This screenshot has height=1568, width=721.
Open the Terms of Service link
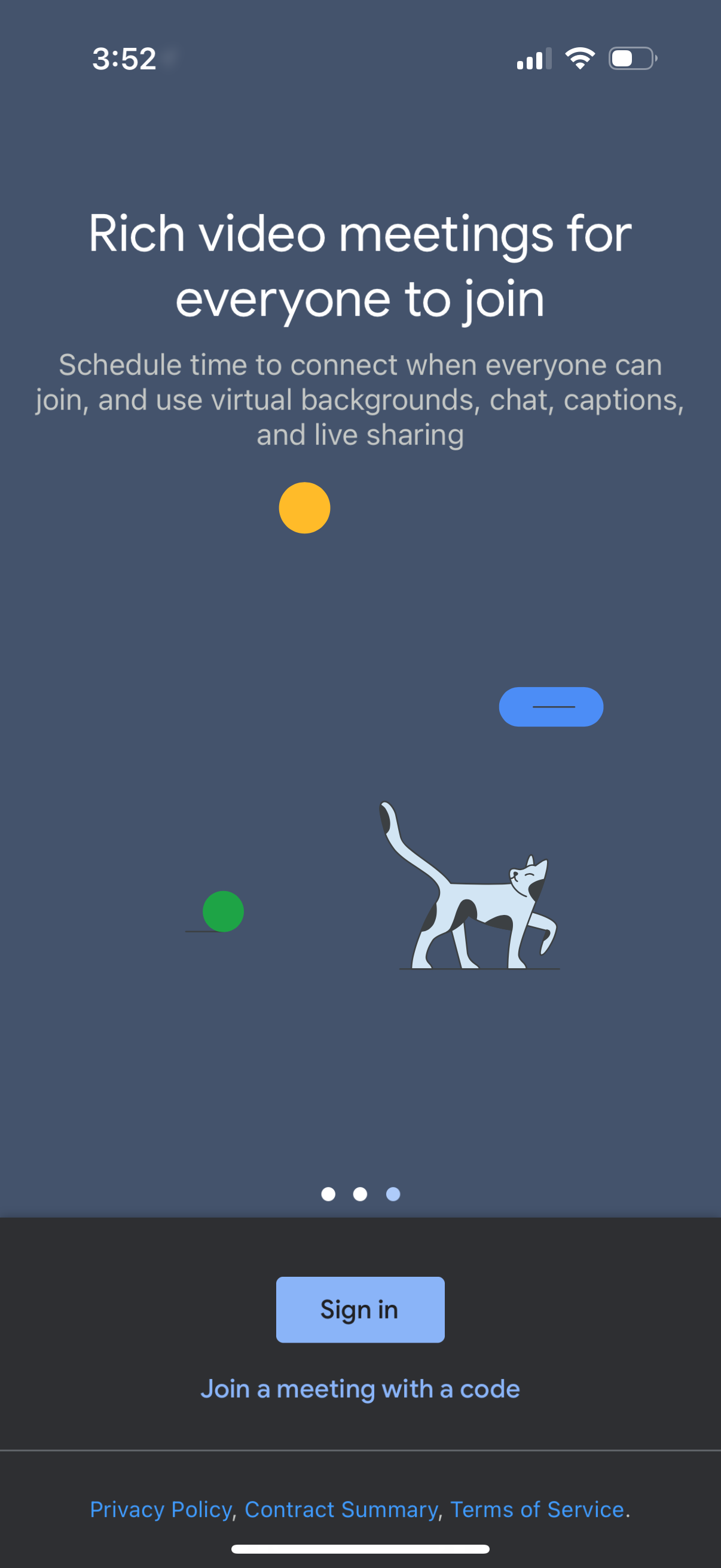[538, 1509]
